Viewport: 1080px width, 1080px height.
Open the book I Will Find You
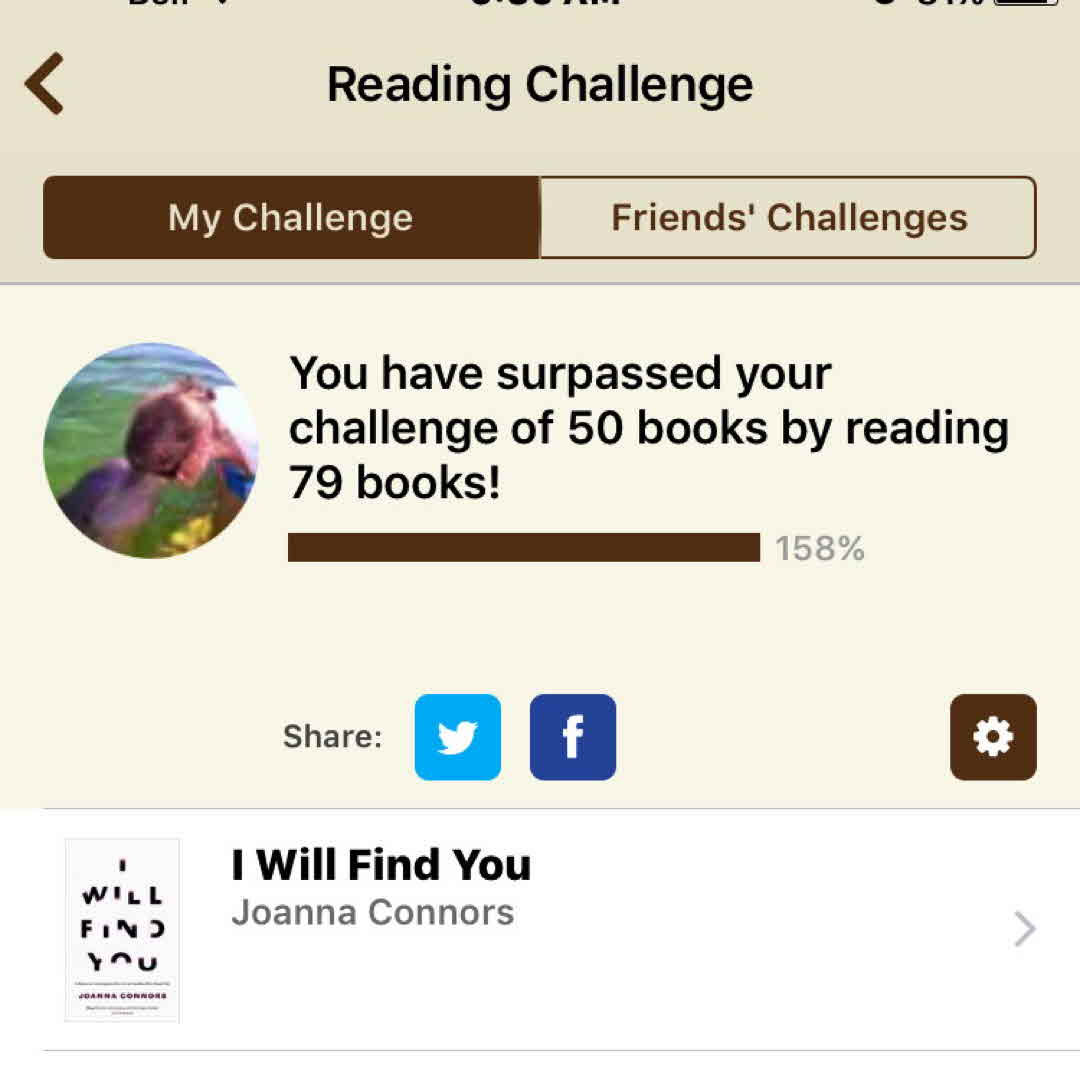click(x=540, y=928)
